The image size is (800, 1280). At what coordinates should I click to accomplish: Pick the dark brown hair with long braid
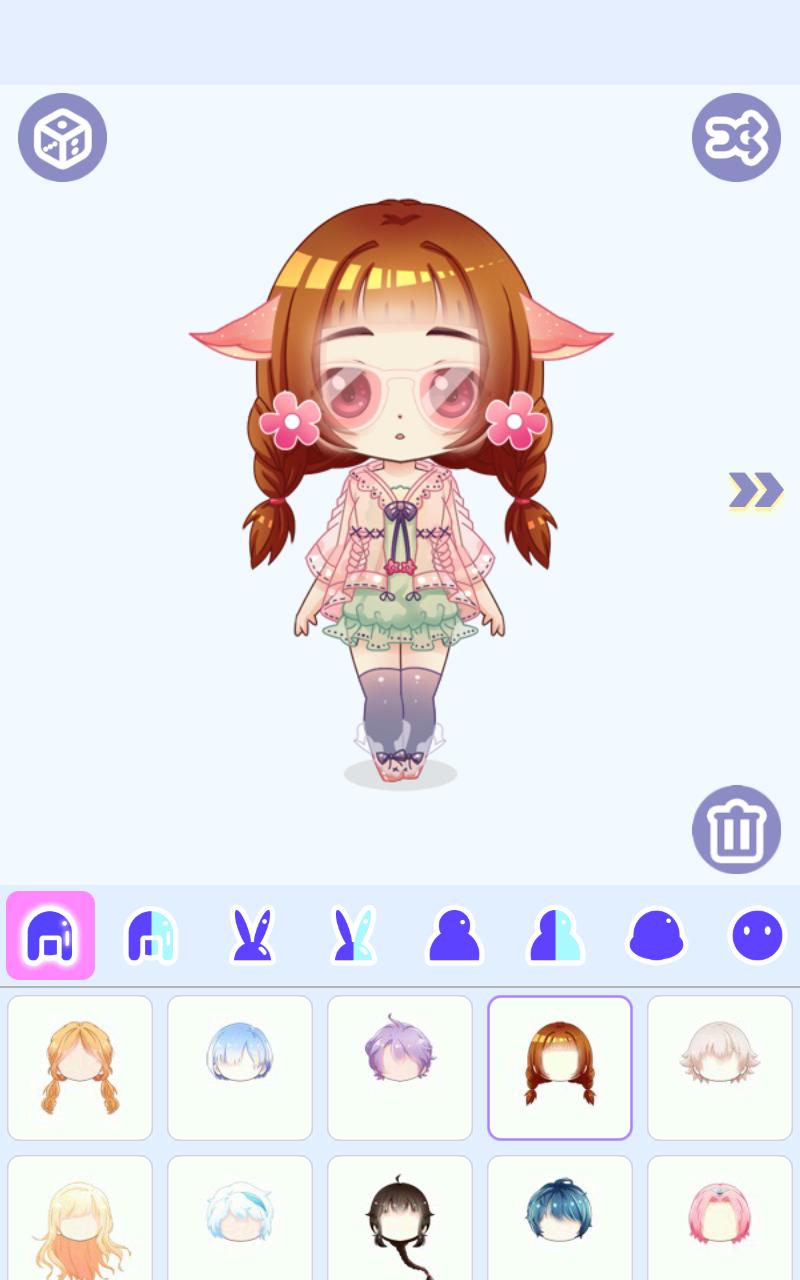[400, 1220]
